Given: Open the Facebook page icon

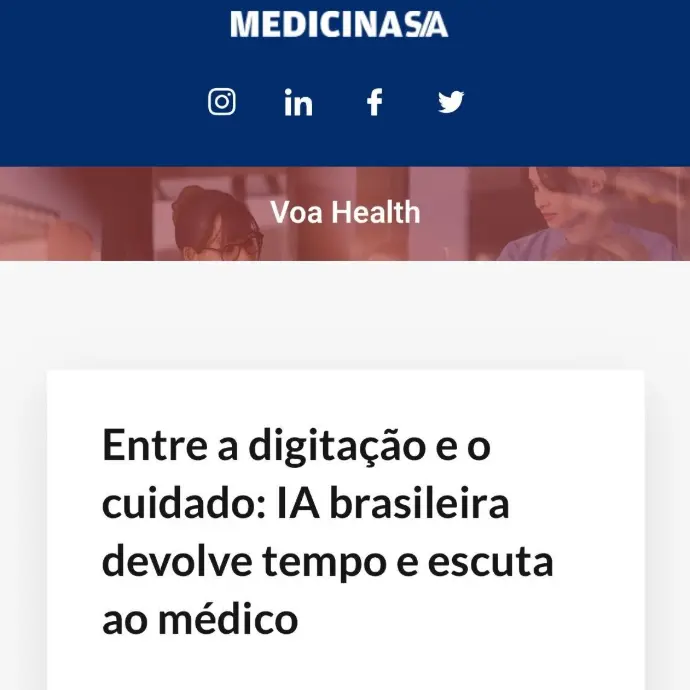Looking at the screenshot, I should pyautogui.click(x=374, y=102).
